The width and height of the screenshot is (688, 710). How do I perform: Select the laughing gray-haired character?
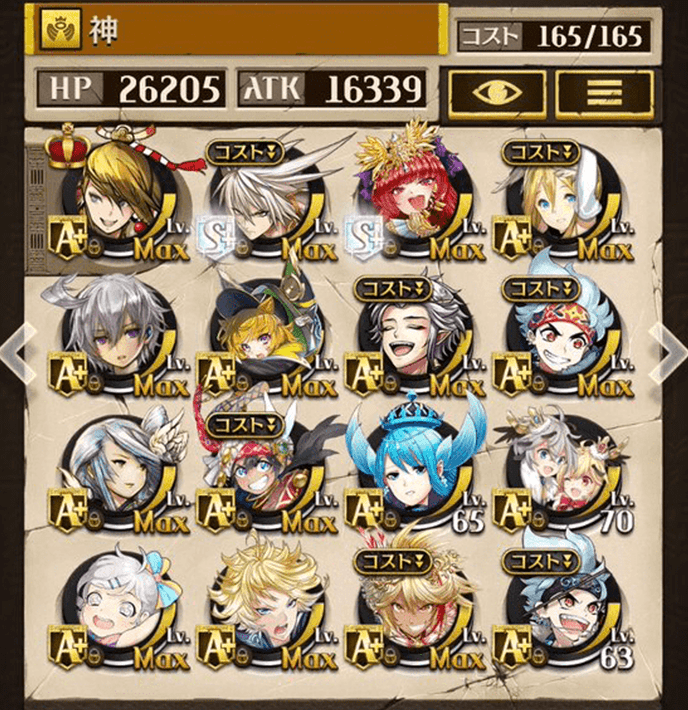click(x=413, y=335)
